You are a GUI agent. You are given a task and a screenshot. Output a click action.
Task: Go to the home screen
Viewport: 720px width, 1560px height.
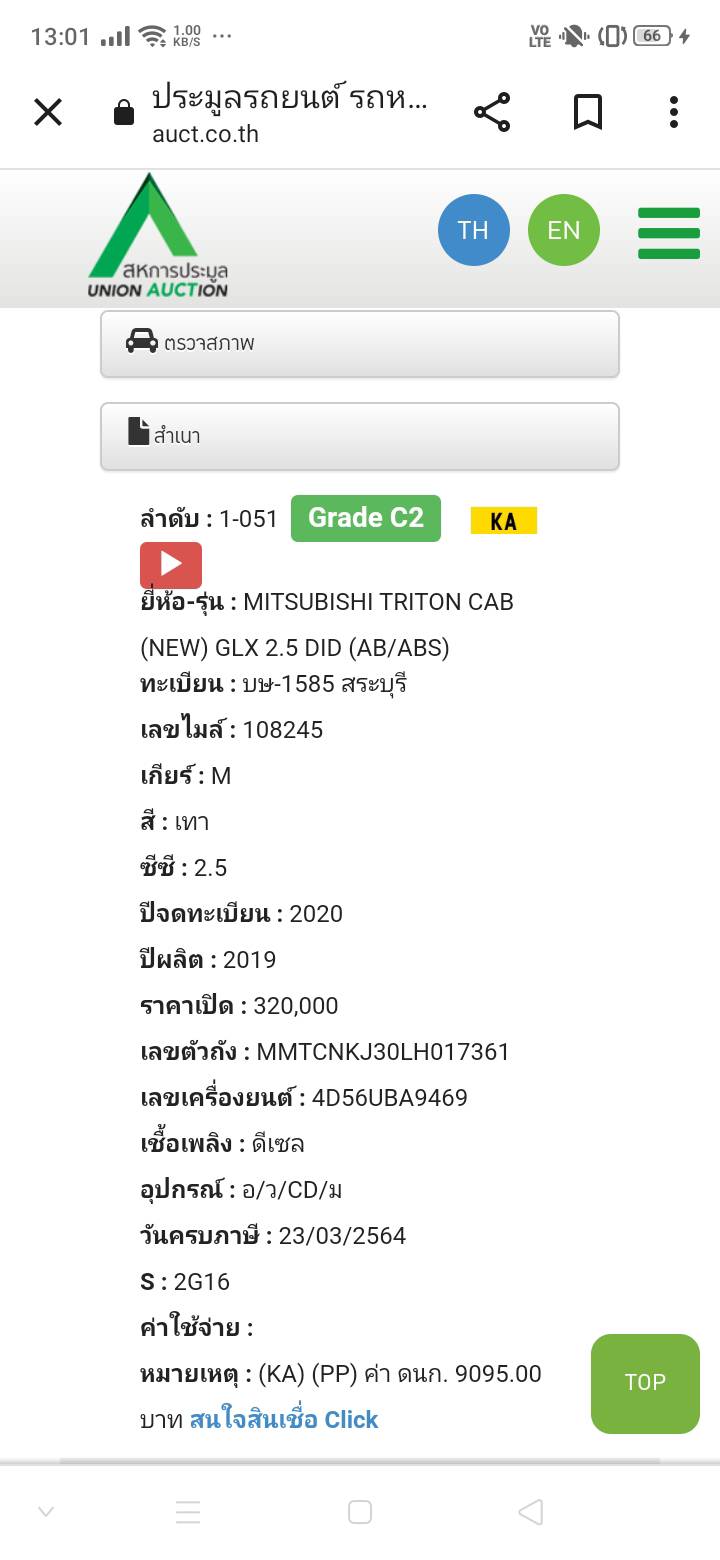tap(360, 1512)
